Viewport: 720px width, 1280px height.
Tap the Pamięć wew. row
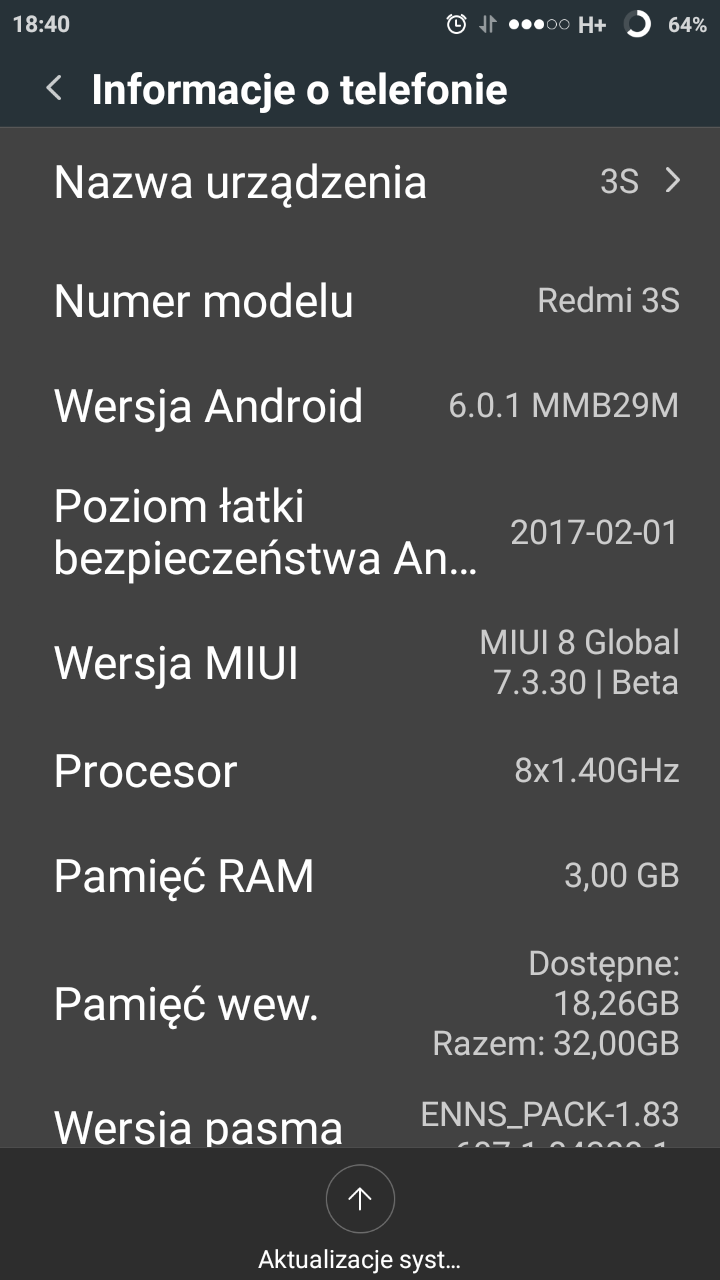click(x=360, y=1003)
